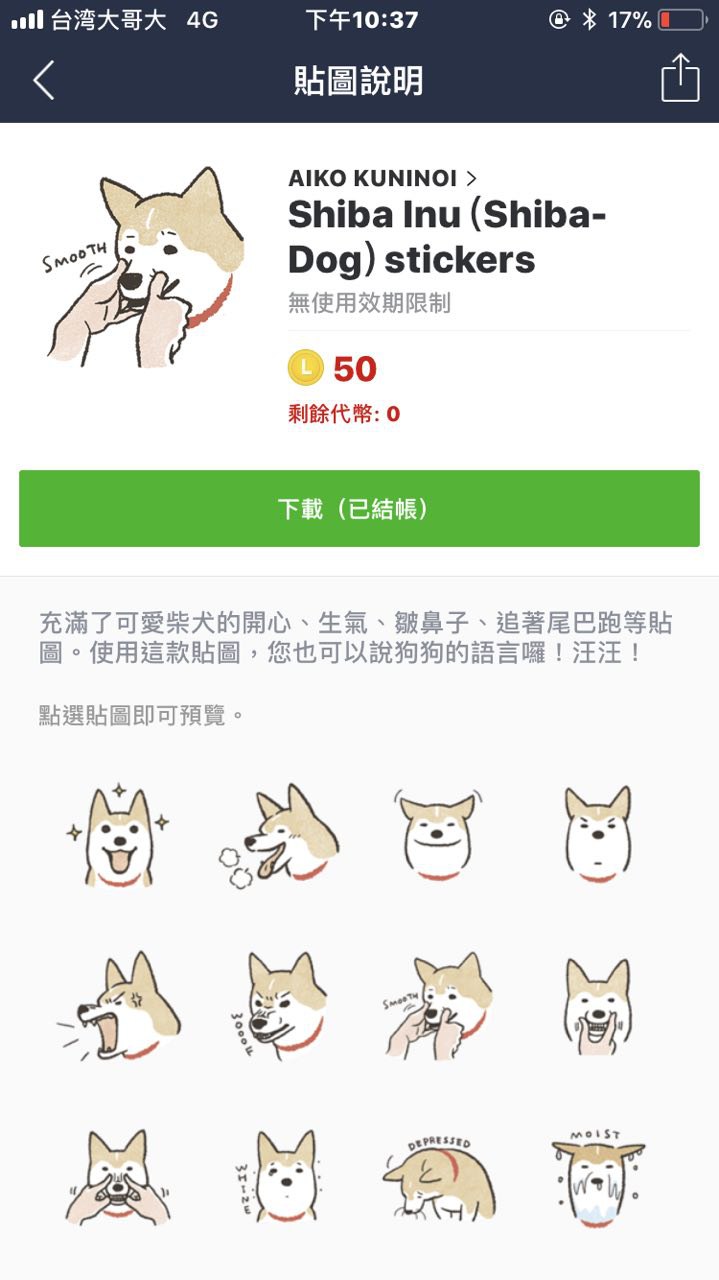Share this sticker pack
719x1280 pixels.
[x=679, y=78]
